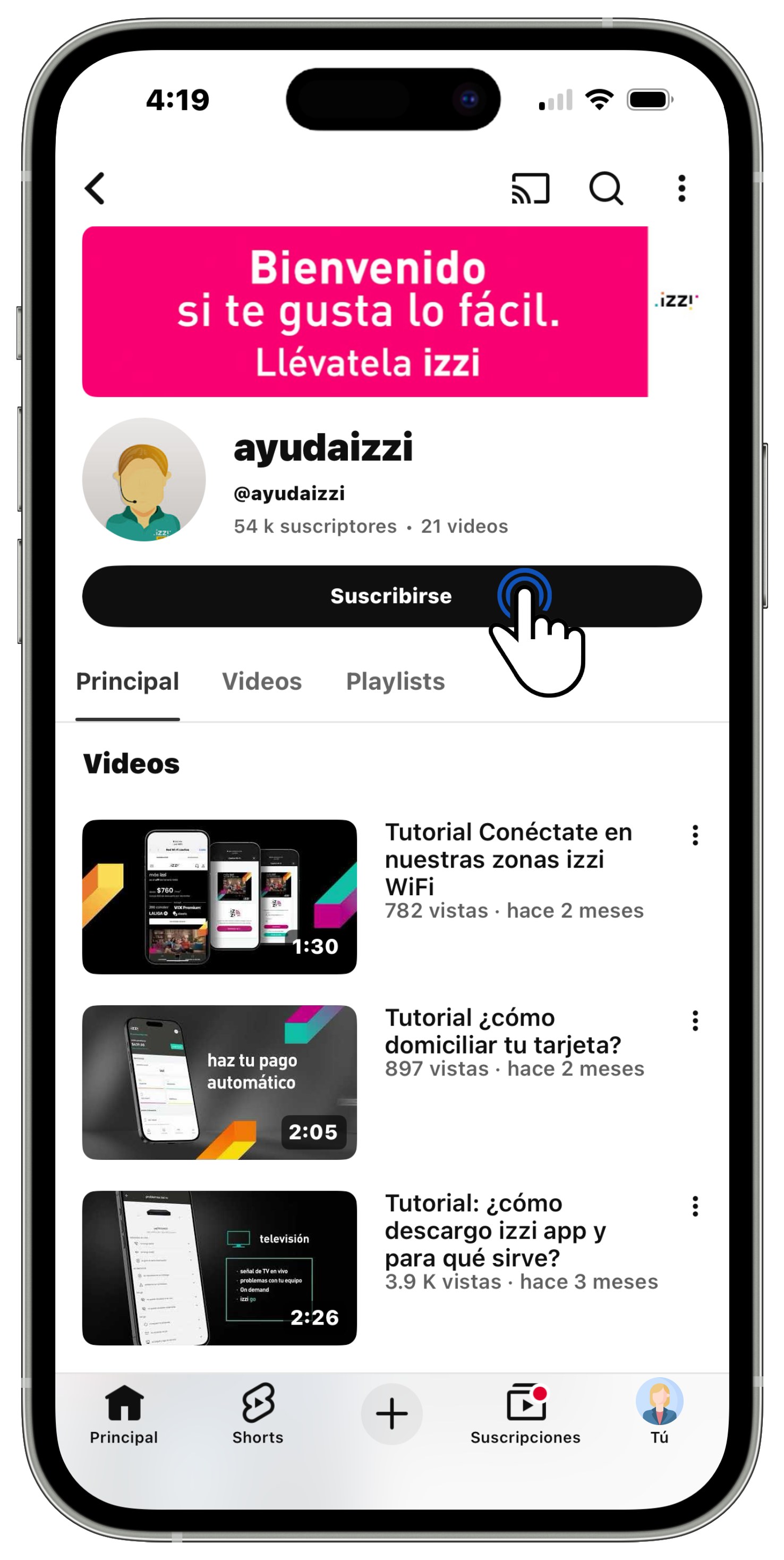Subscribe to ayudaizzi with the Suscribirse button

coord(391,596)
